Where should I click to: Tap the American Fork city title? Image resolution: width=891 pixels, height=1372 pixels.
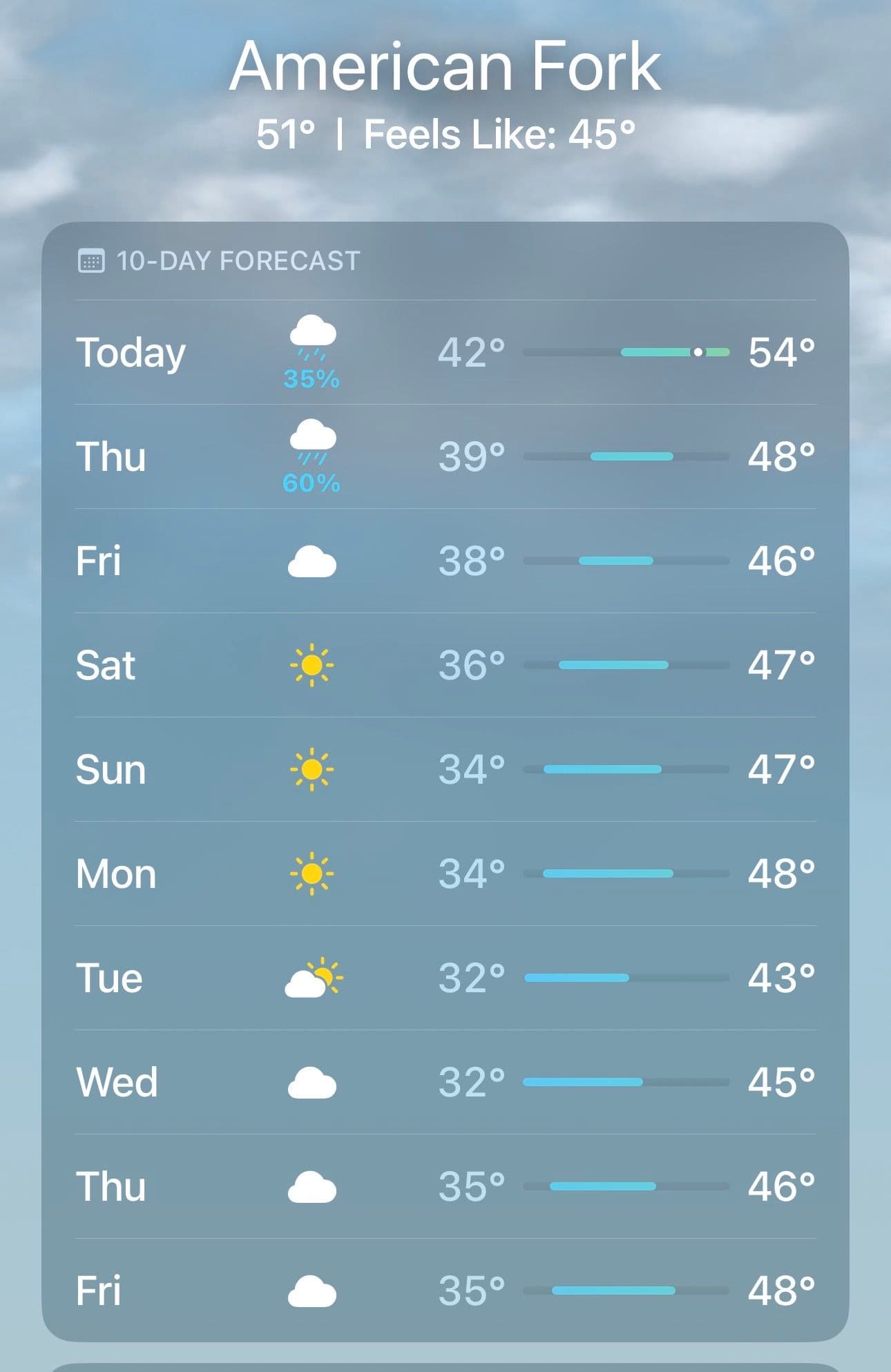(x=445, y=66)
